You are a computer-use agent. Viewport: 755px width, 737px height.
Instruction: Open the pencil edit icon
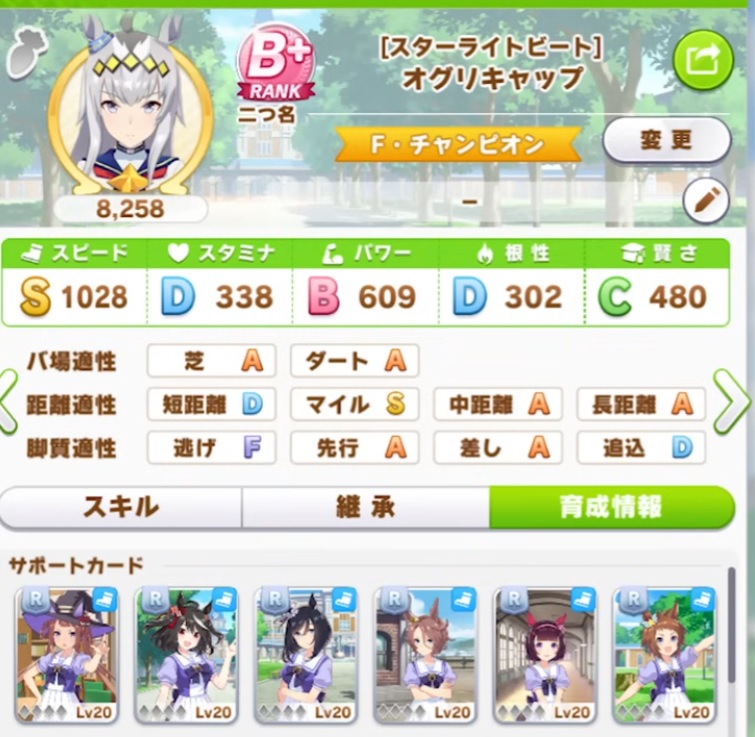click(x=706, y=200)
